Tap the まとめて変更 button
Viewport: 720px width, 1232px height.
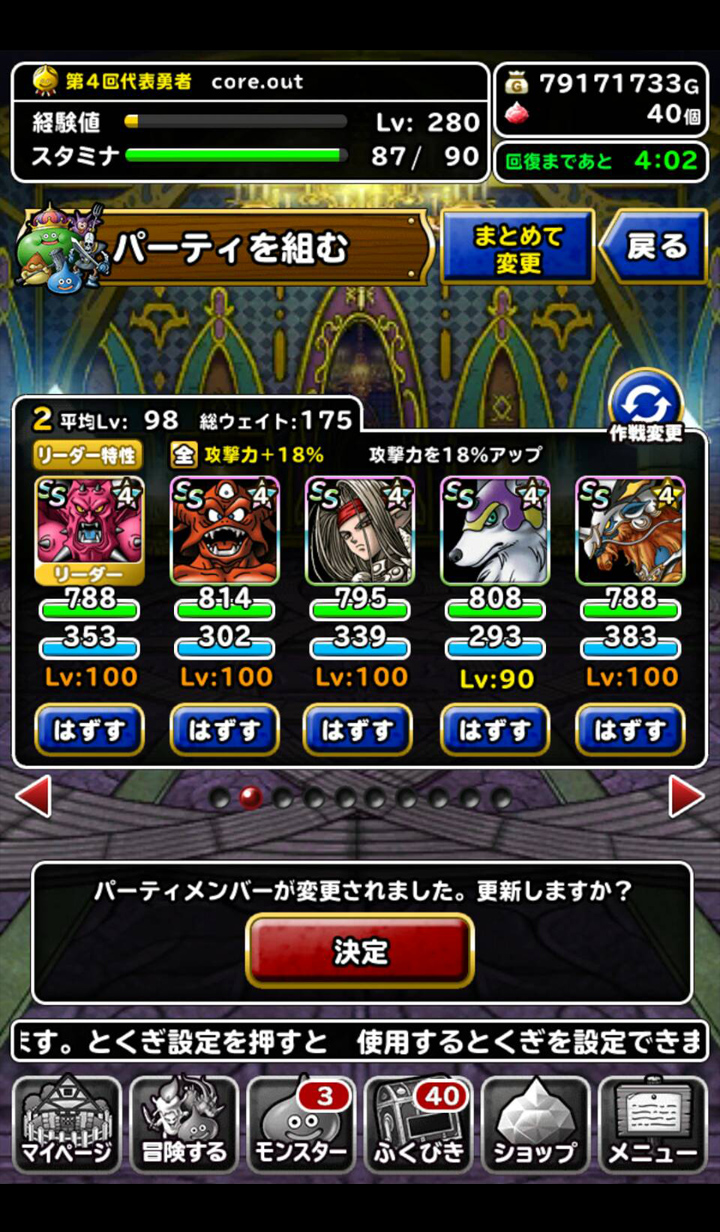click(518, 247)
